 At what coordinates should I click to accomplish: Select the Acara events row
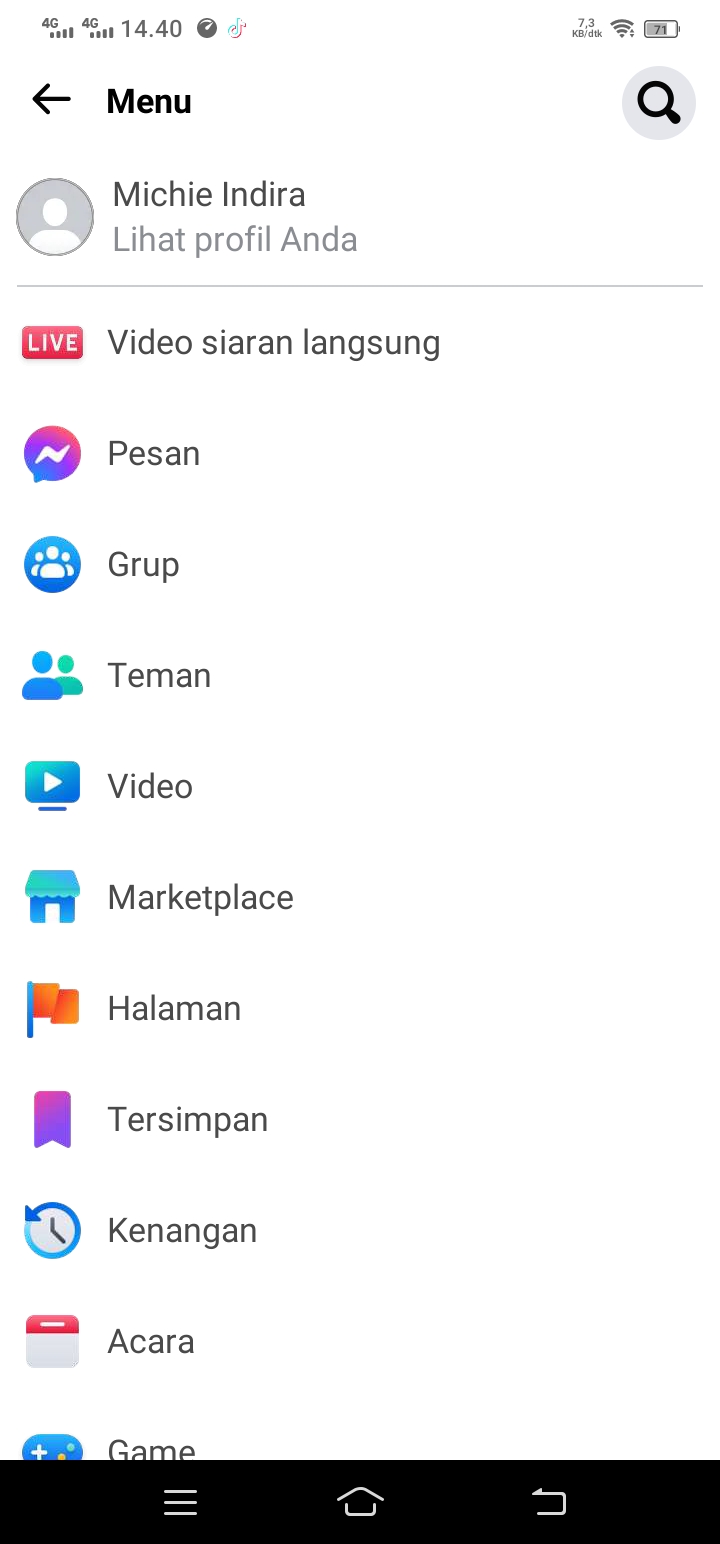(x=150, y=1342)
